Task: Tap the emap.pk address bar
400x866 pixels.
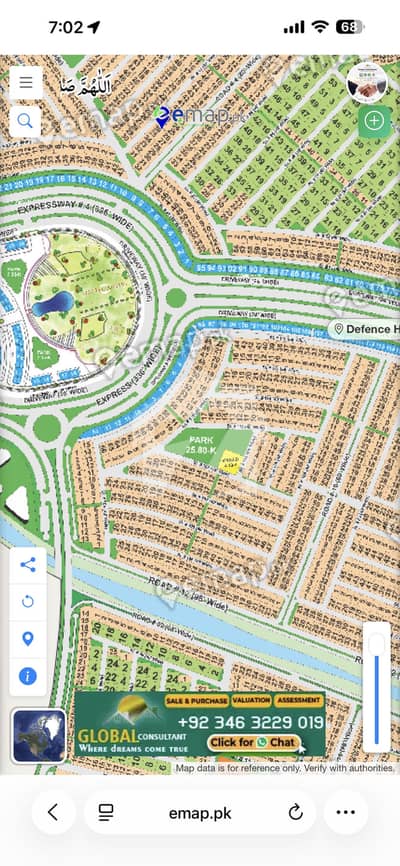Action: click(200, 812)
